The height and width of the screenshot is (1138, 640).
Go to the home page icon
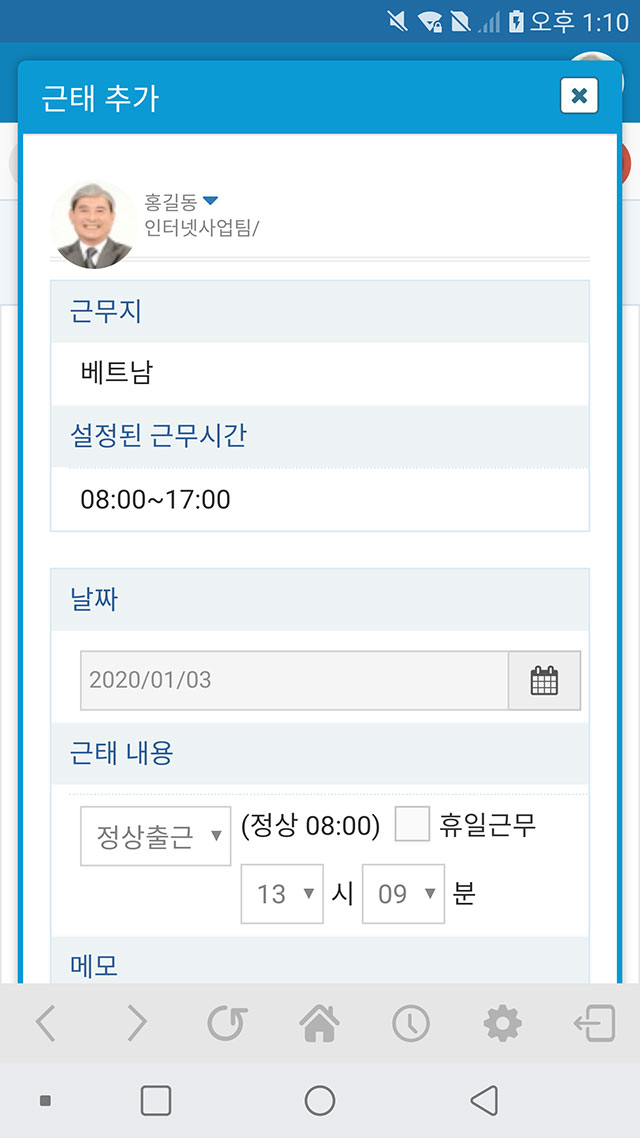point(319,1023)
